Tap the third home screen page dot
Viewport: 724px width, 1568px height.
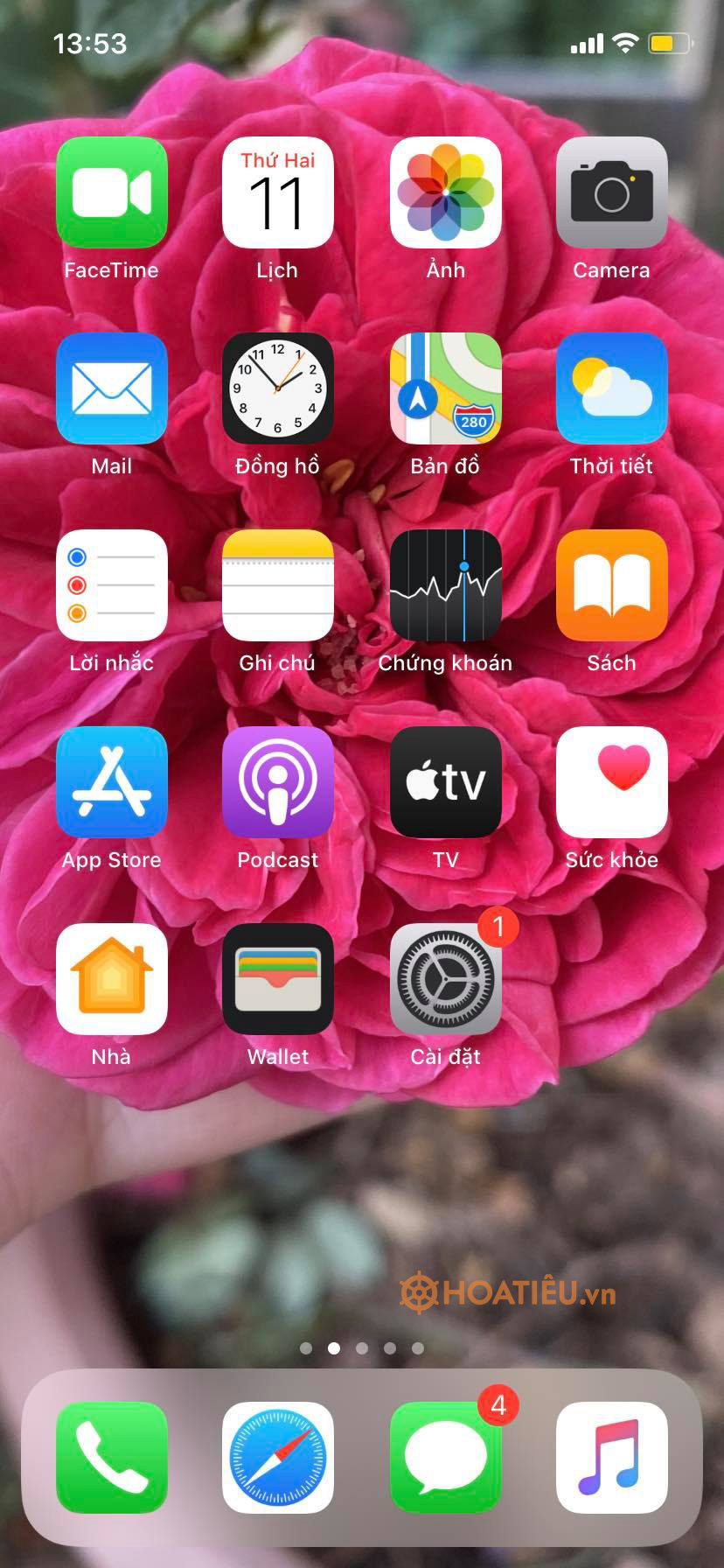coord(362,1348)
